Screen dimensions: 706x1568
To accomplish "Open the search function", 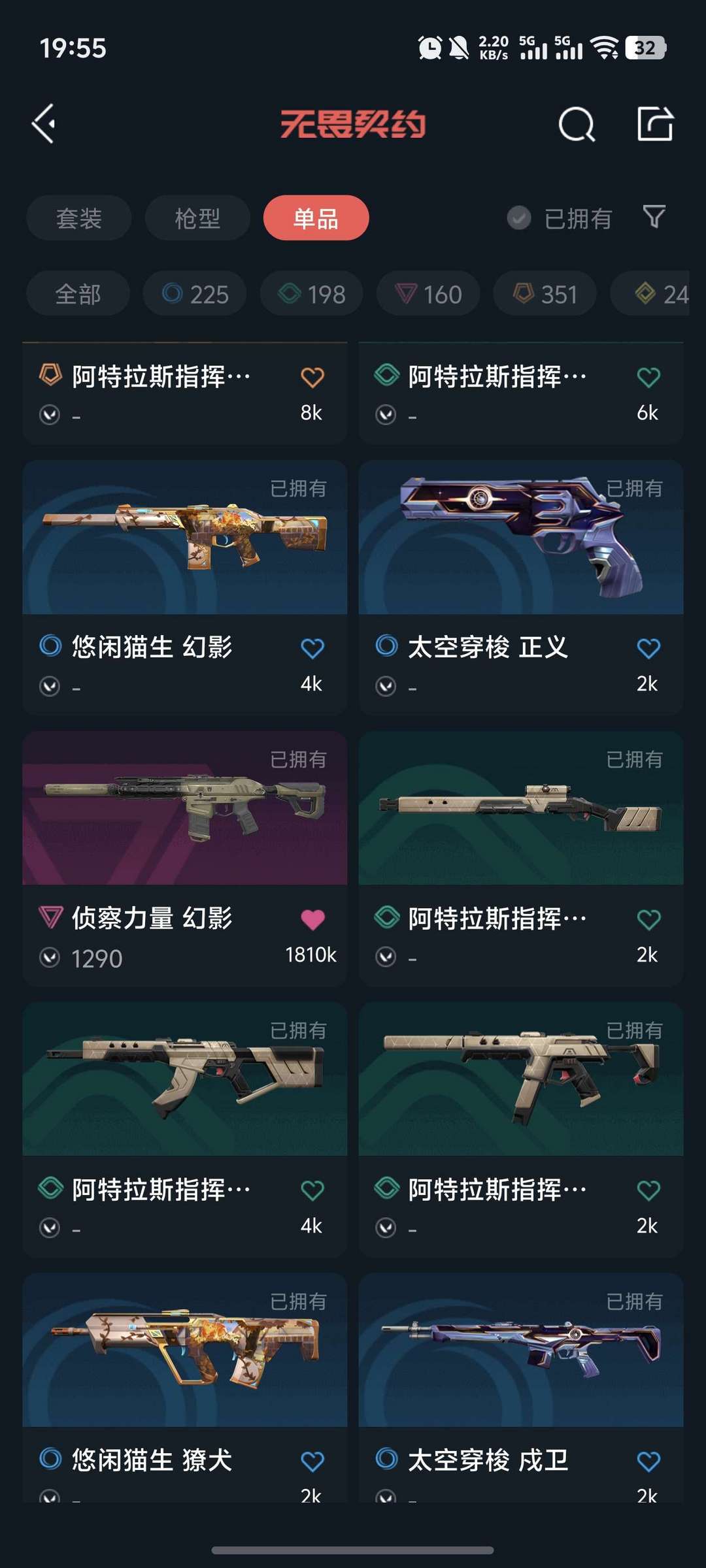I will tap(578, 124).
